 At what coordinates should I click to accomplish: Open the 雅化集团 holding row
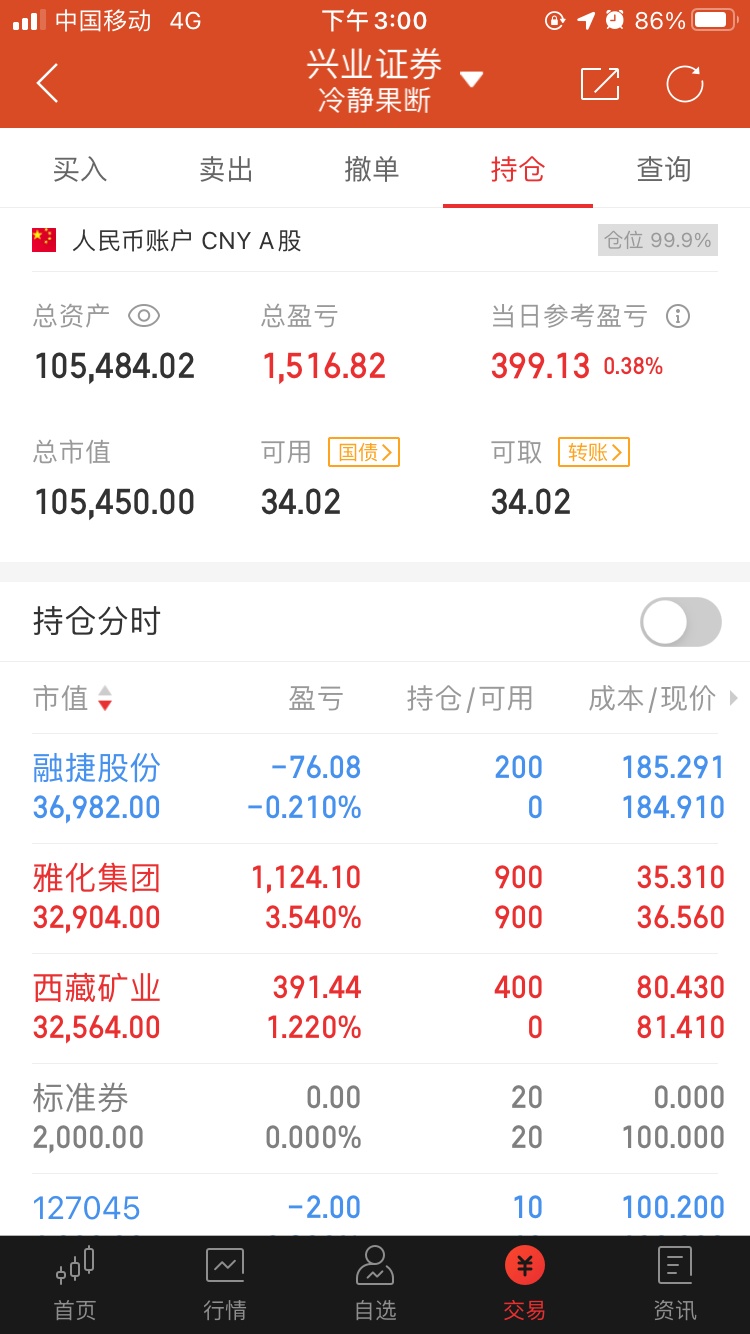click(x=375, y=898)
